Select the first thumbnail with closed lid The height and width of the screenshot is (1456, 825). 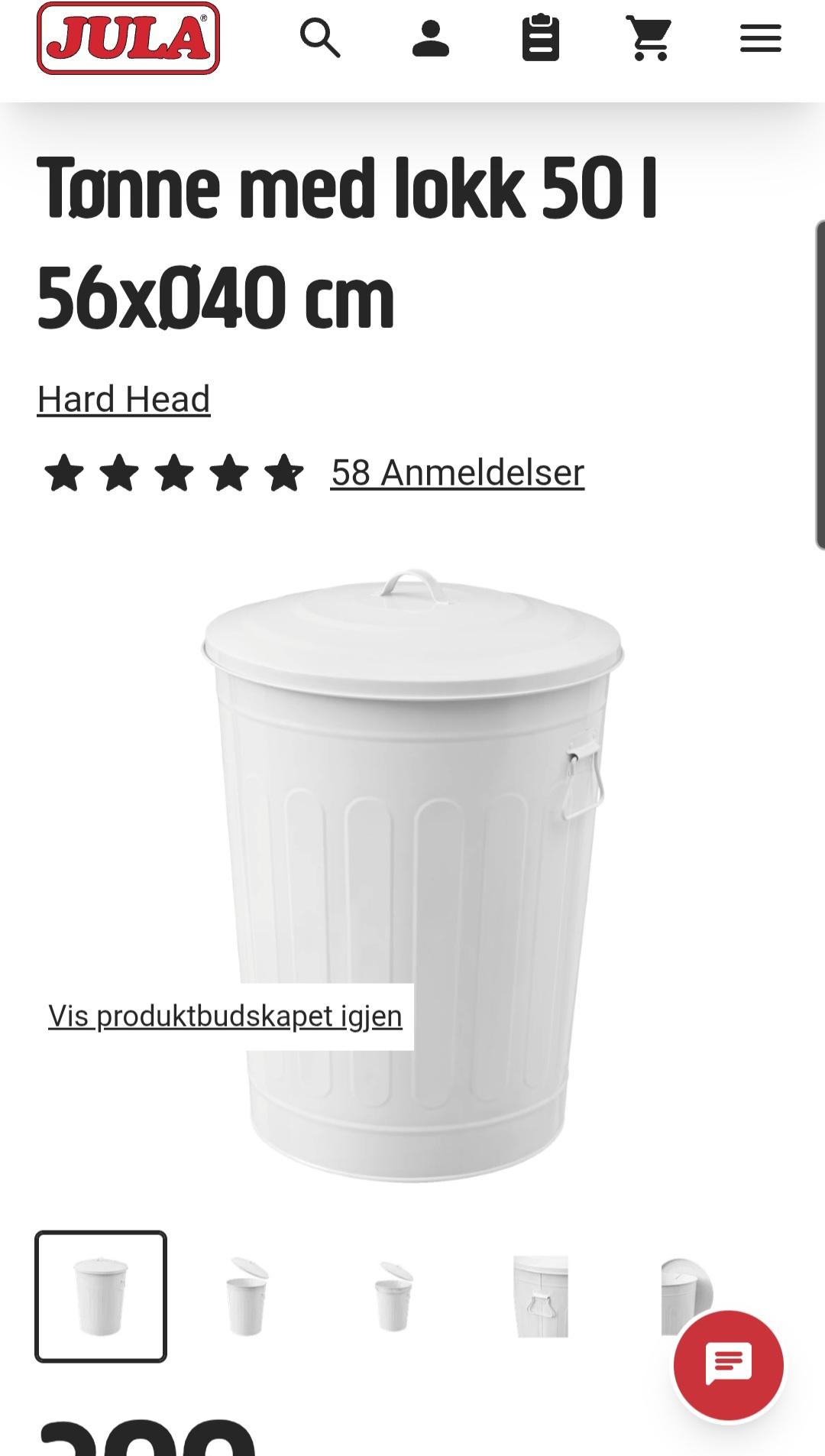pyautogui.click(x=101, y=1296)
